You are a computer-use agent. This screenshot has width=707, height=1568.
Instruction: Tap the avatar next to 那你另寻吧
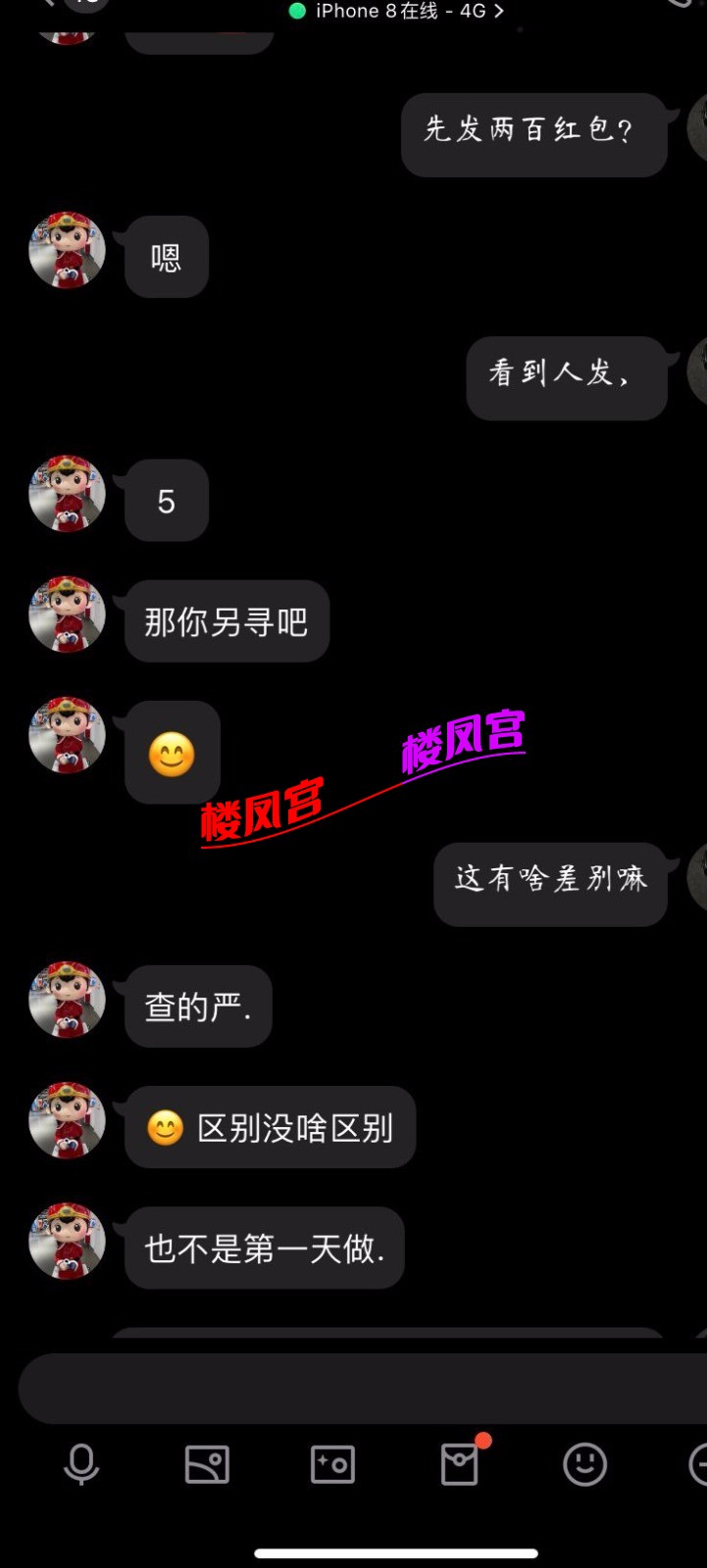point(67,614)
